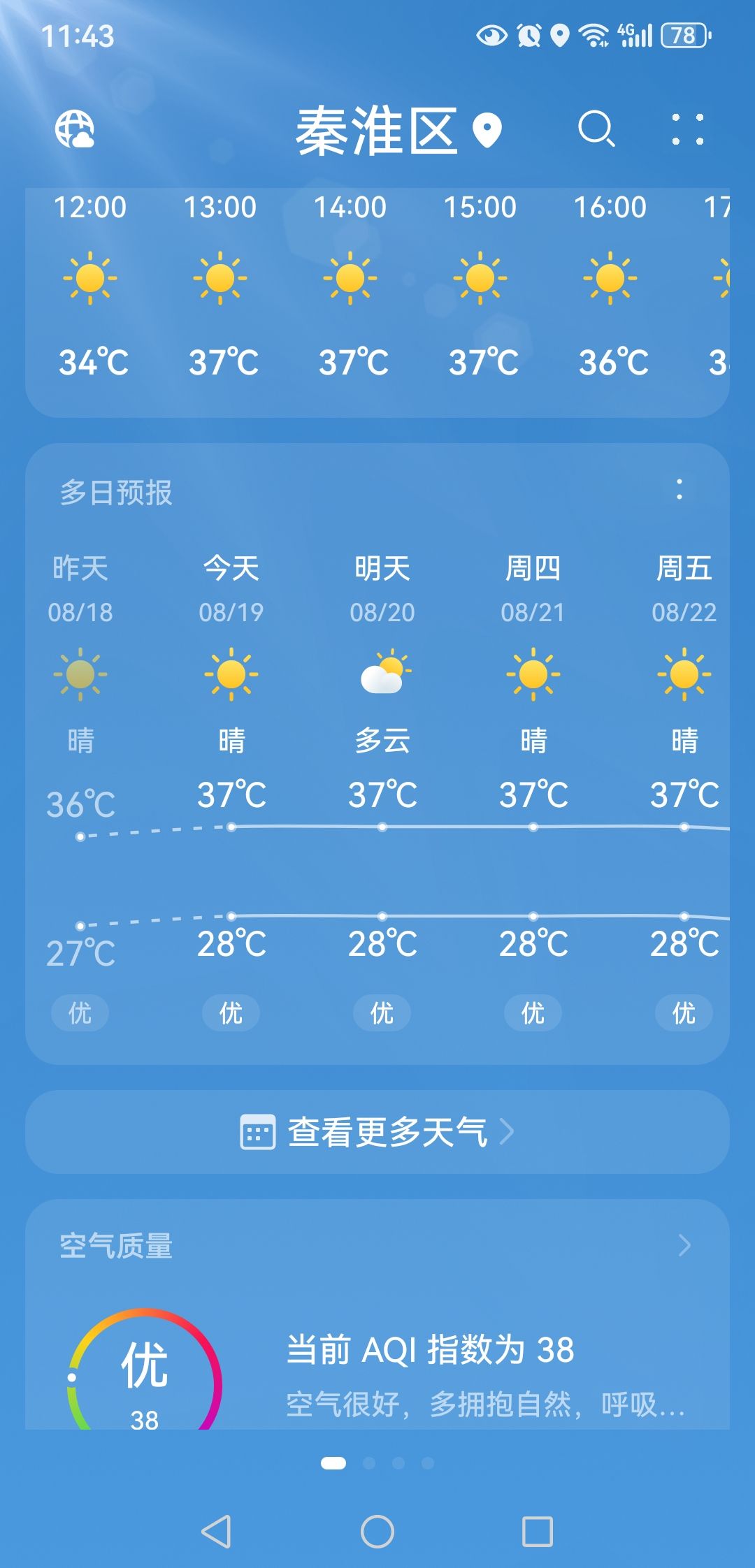Open the four-dot menu in the header
The width and height of the screenshot is (755, 1568).
[688, 129]
